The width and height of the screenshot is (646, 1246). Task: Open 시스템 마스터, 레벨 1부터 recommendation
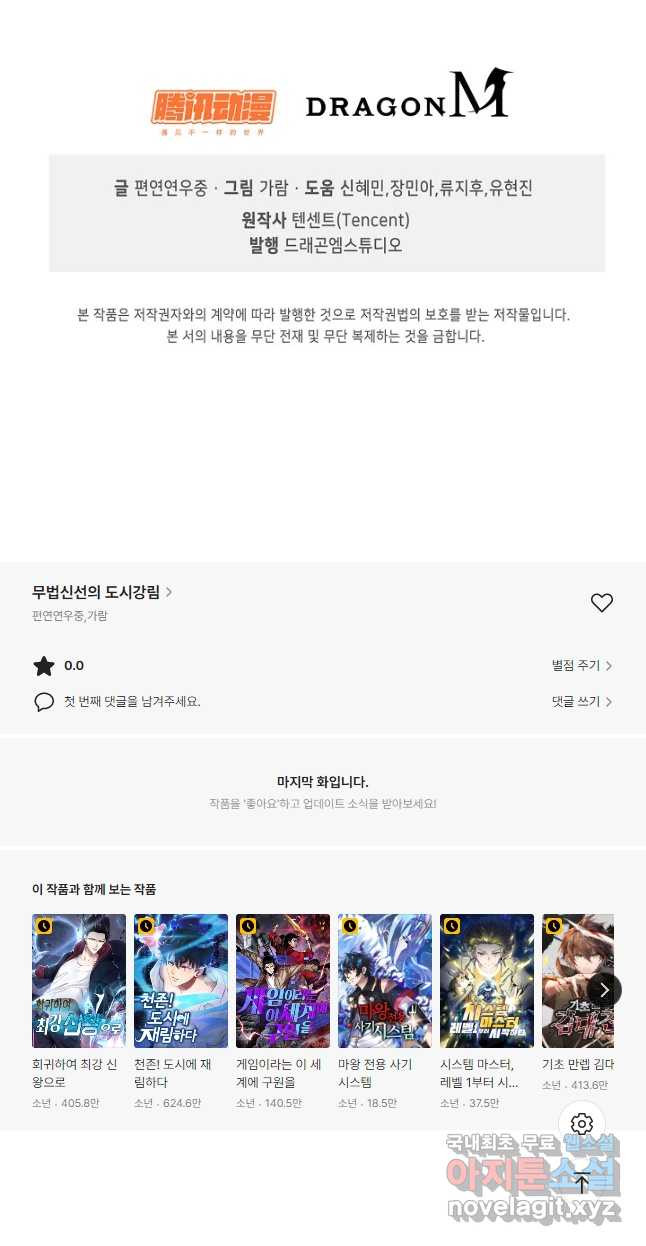click(x=487, y=980)
